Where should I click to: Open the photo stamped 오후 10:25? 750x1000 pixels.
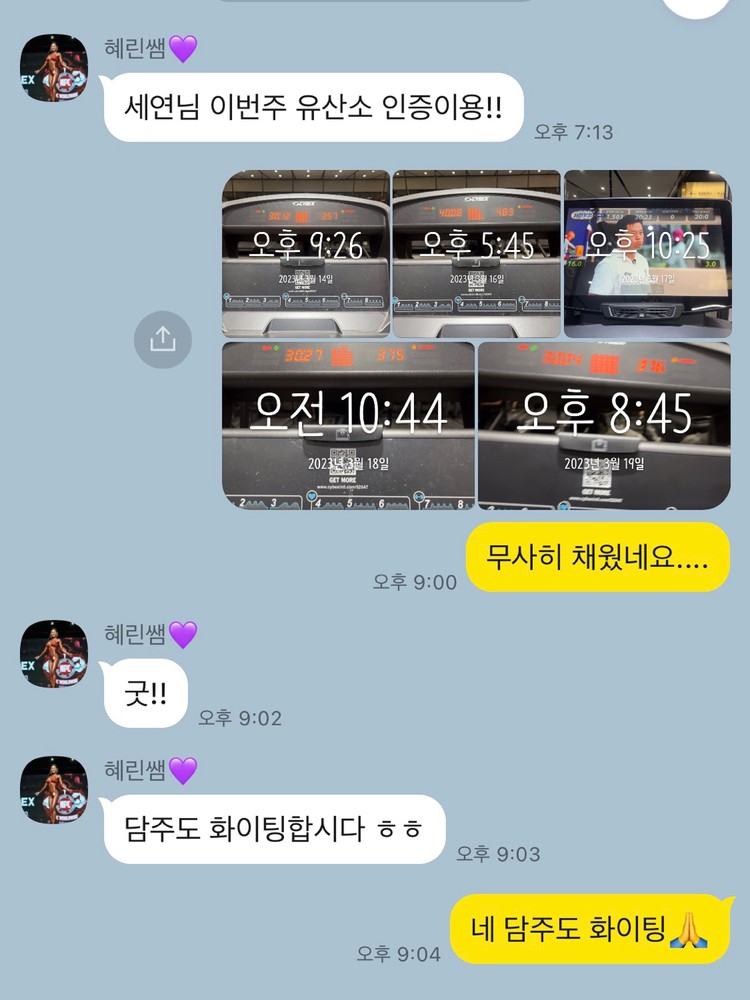(647, 254)
